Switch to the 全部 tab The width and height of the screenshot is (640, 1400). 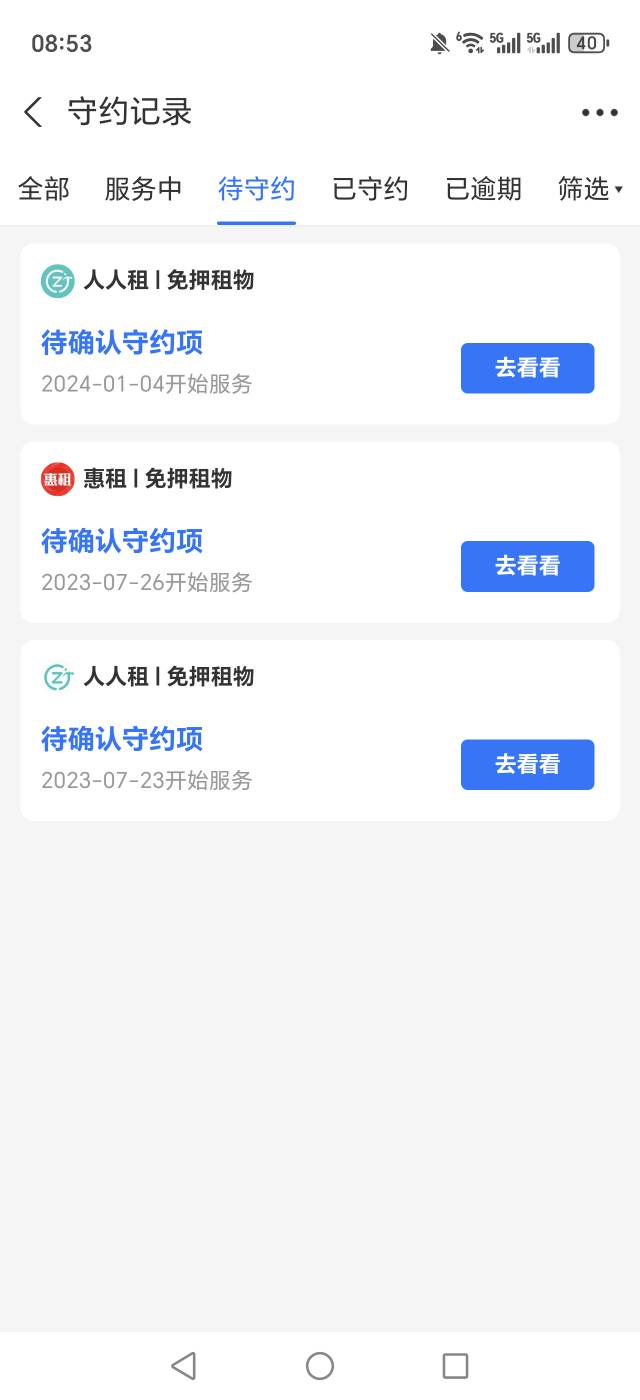pos(44,188)
